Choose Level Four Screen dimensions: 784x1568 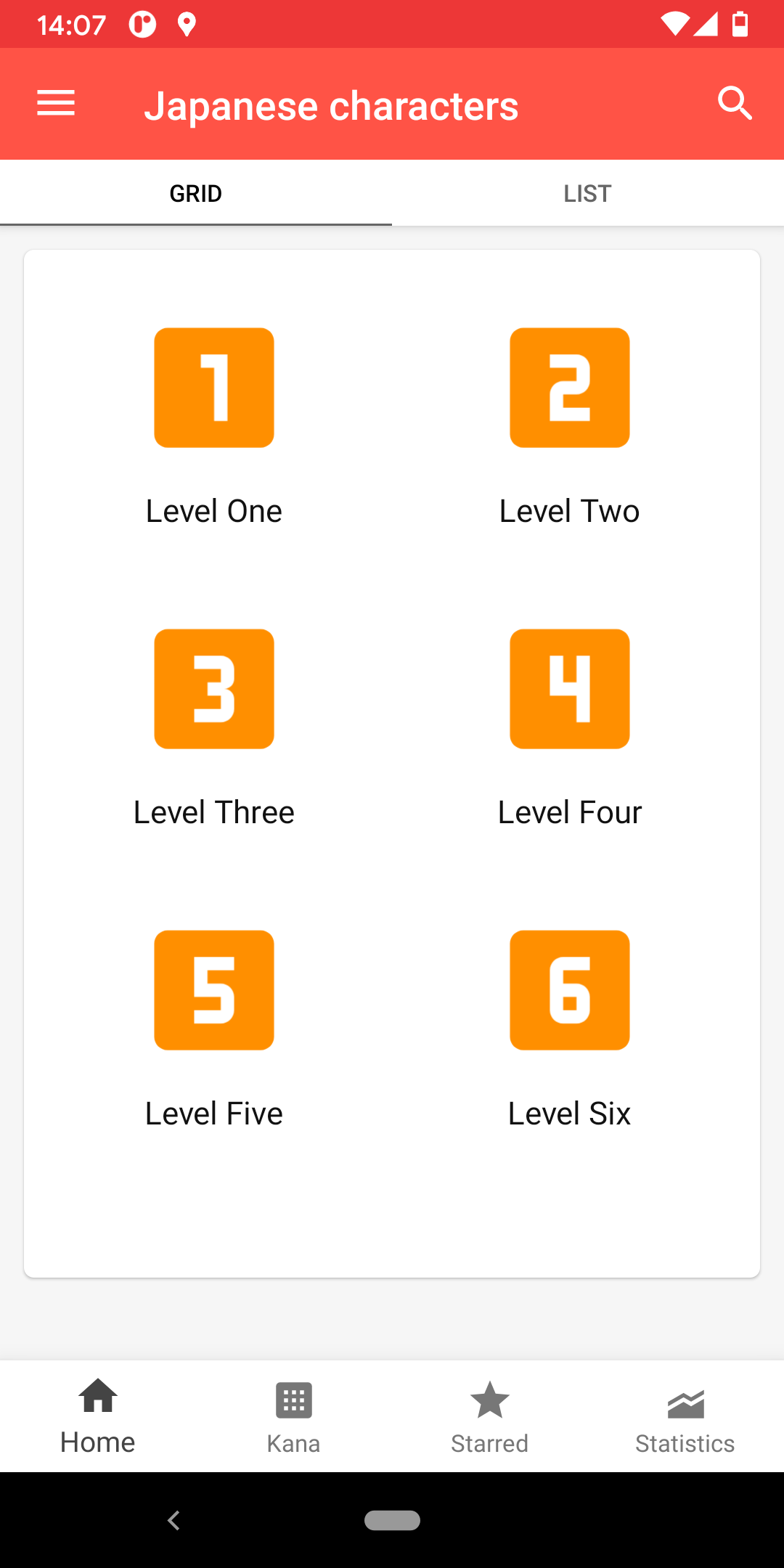click(x=570, y=728)
